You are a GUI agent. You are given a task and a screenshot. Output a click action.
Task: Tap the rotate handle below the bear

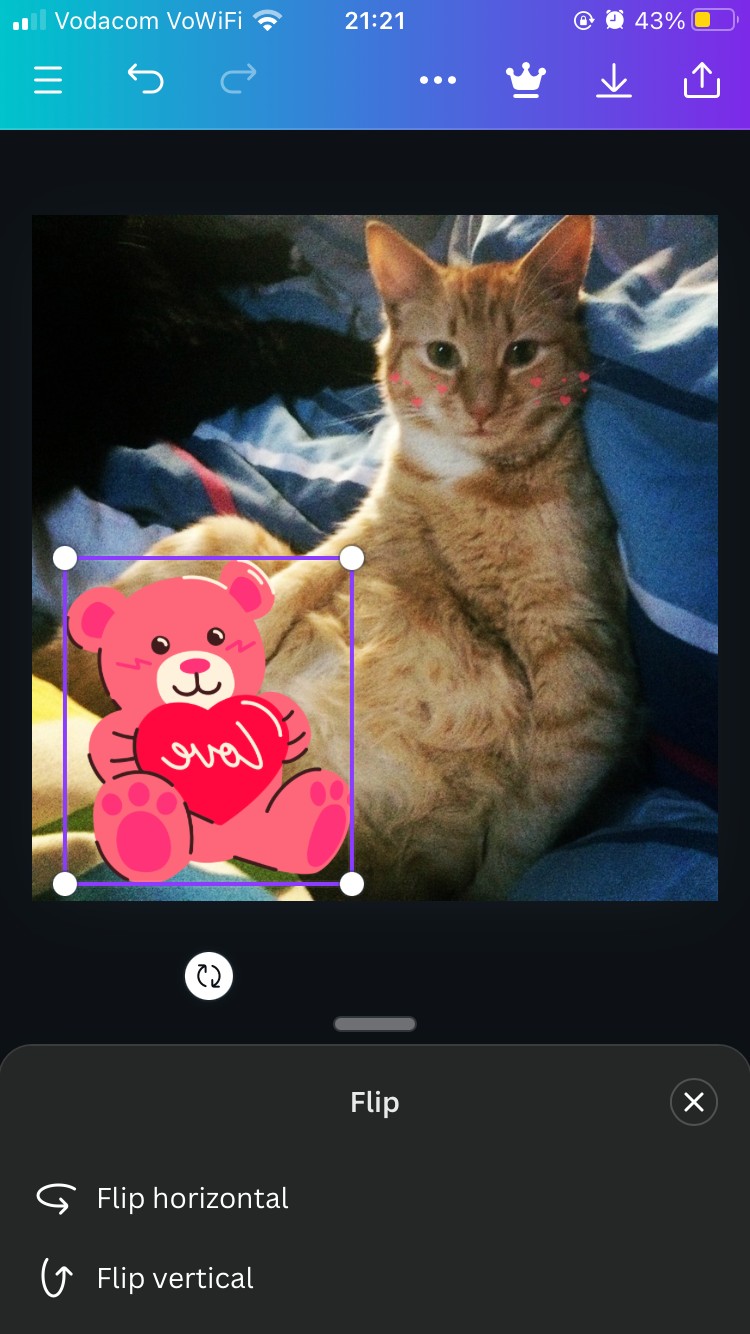point(209,976)
